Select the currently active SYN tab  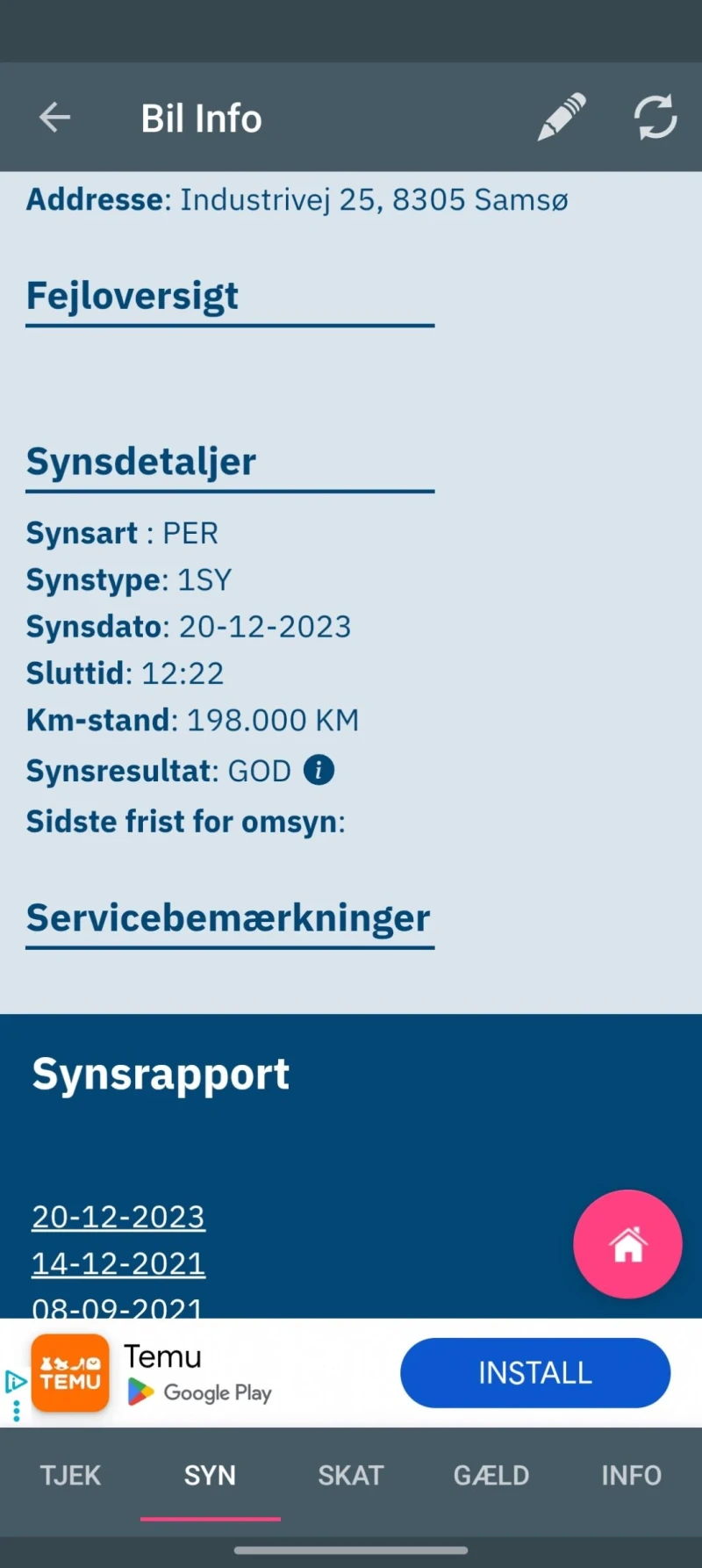(210, 1476)
